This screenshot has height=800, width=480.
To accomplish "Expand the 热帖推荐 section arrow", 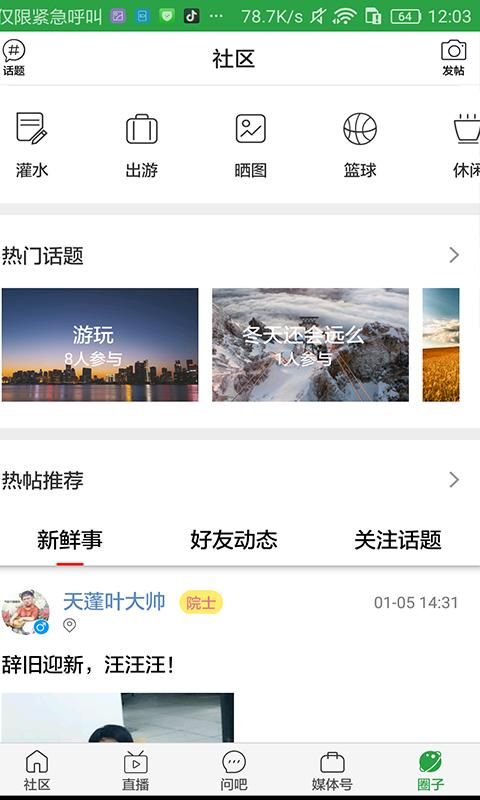I will click(x=454, y=480).
